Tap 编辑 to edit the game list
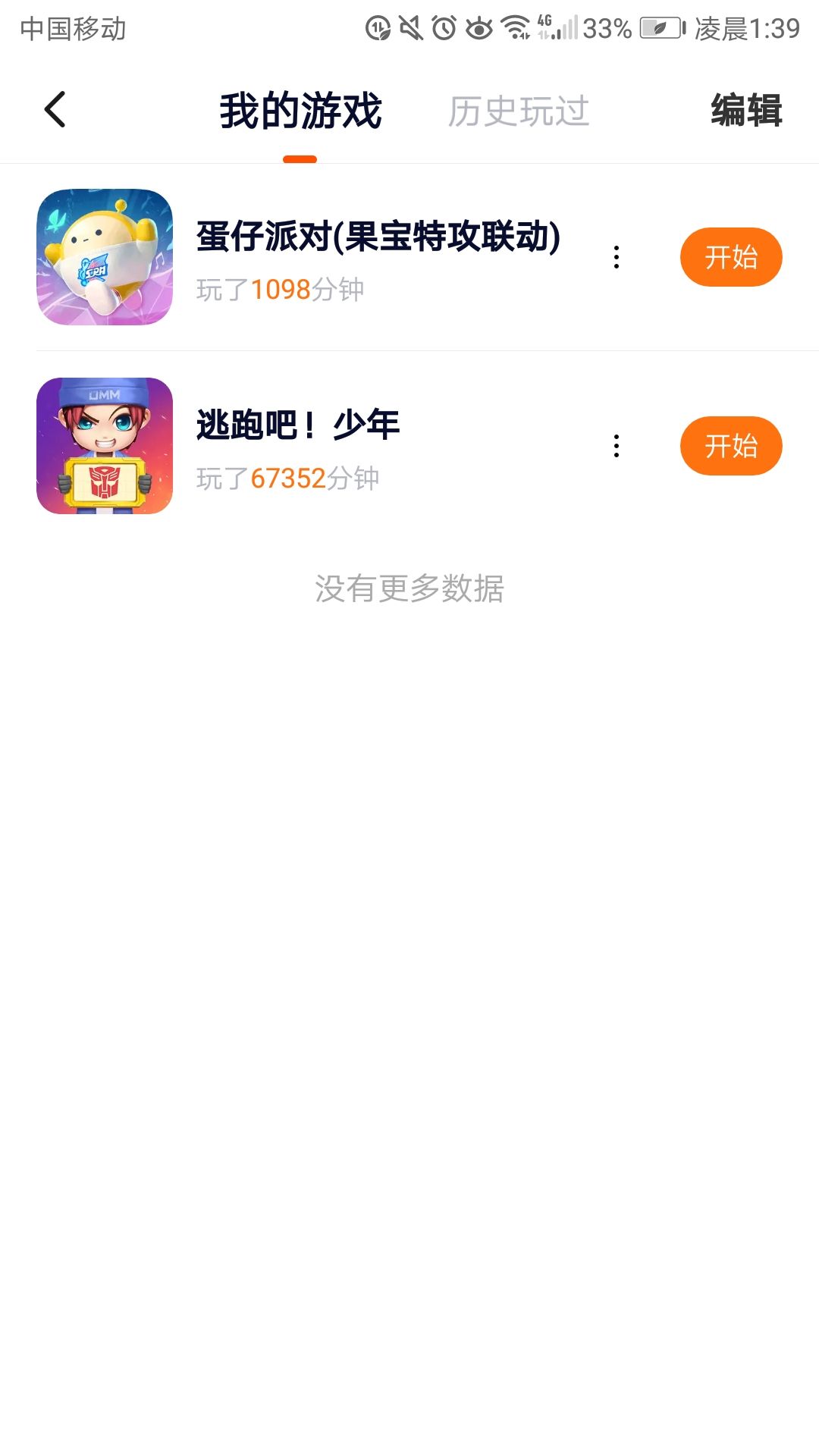 (x=746, y=110)
